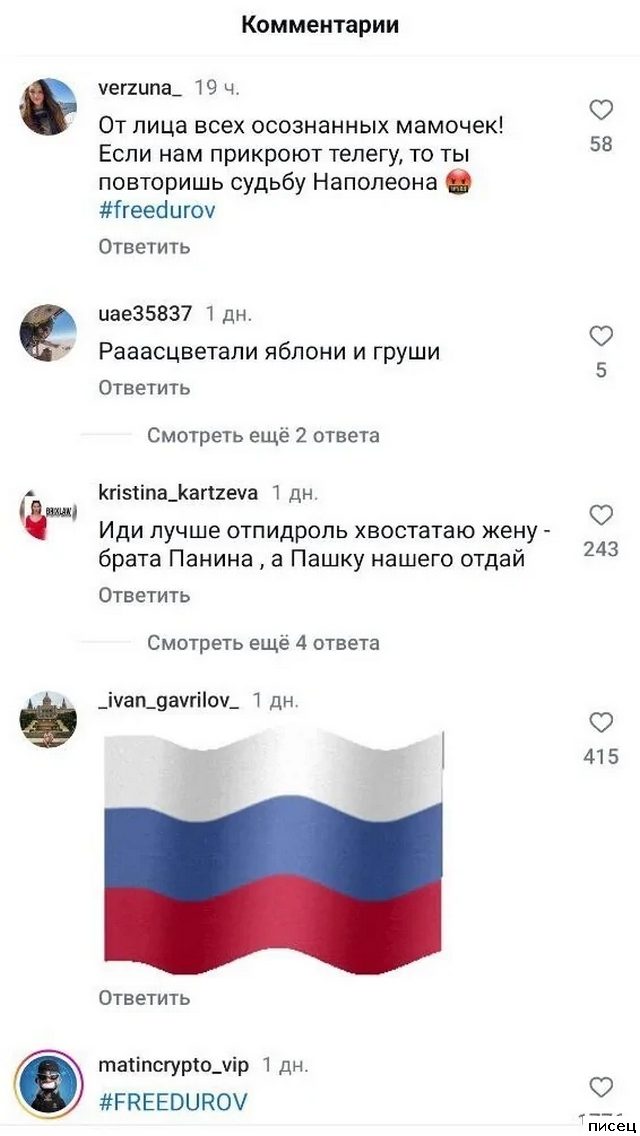Open uae35837's profile avatar

click(48, 333)
